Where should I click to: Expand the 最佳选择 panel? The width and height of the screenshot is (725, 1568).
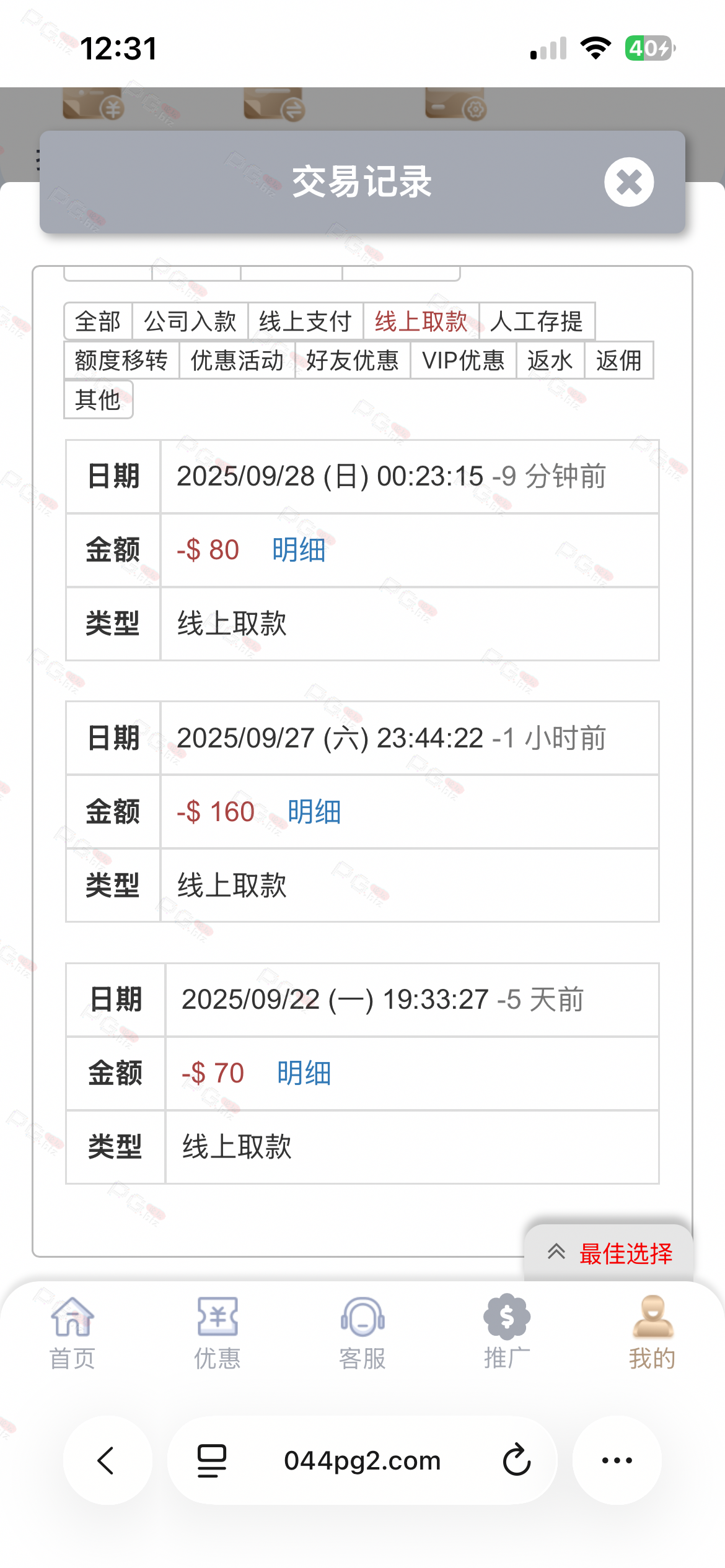pyautogui.click(x=609, y=1253)
